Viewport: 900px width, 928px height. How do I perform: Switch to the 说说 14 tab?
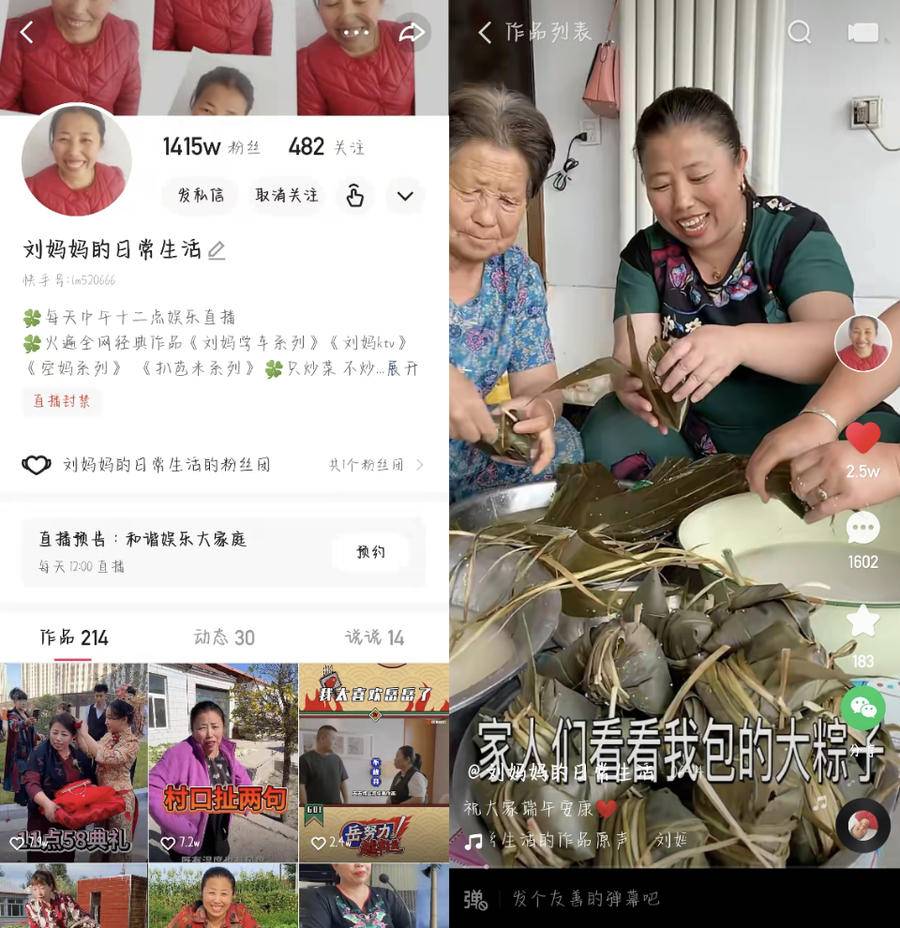click(374, 637)
